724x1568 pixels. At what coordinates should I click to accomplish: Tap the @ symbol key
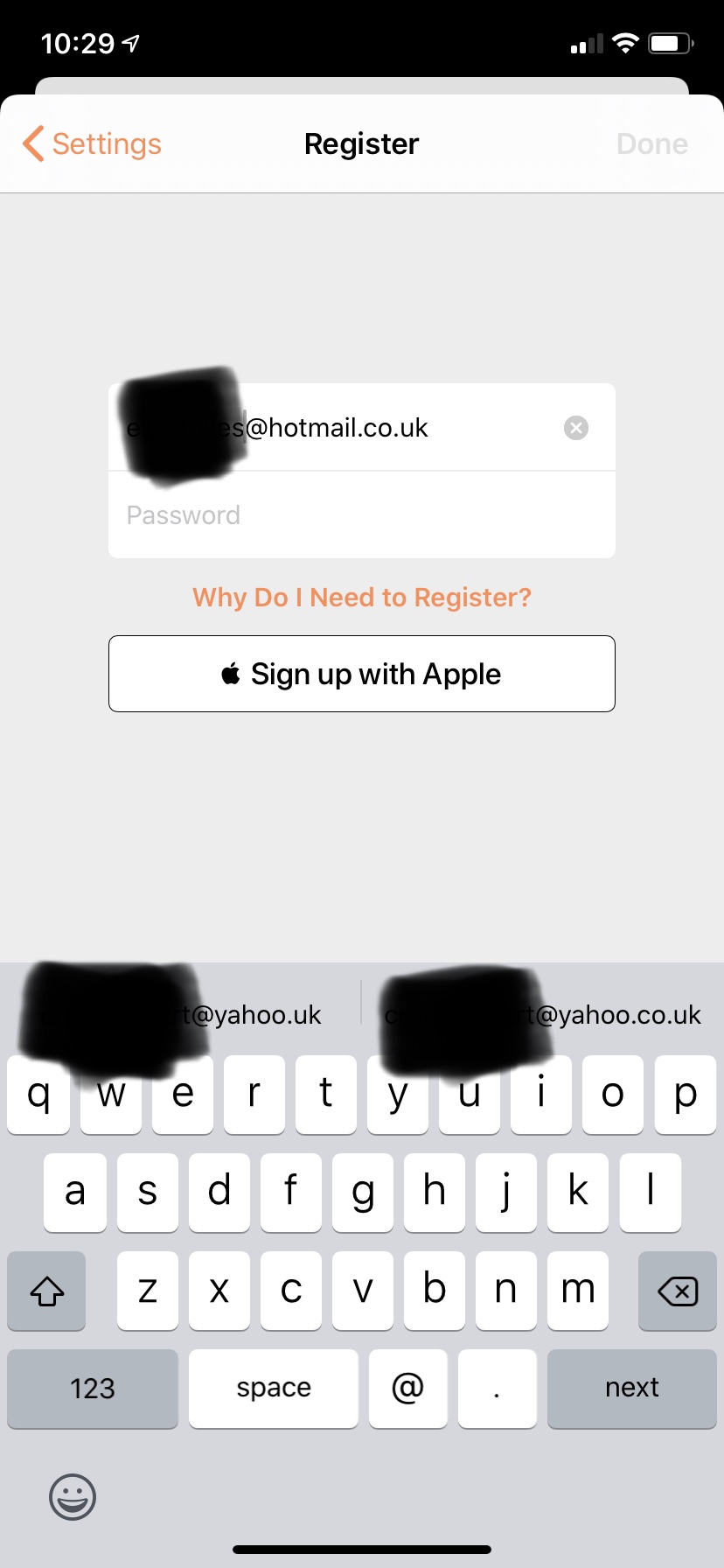tap(407, 1389)
